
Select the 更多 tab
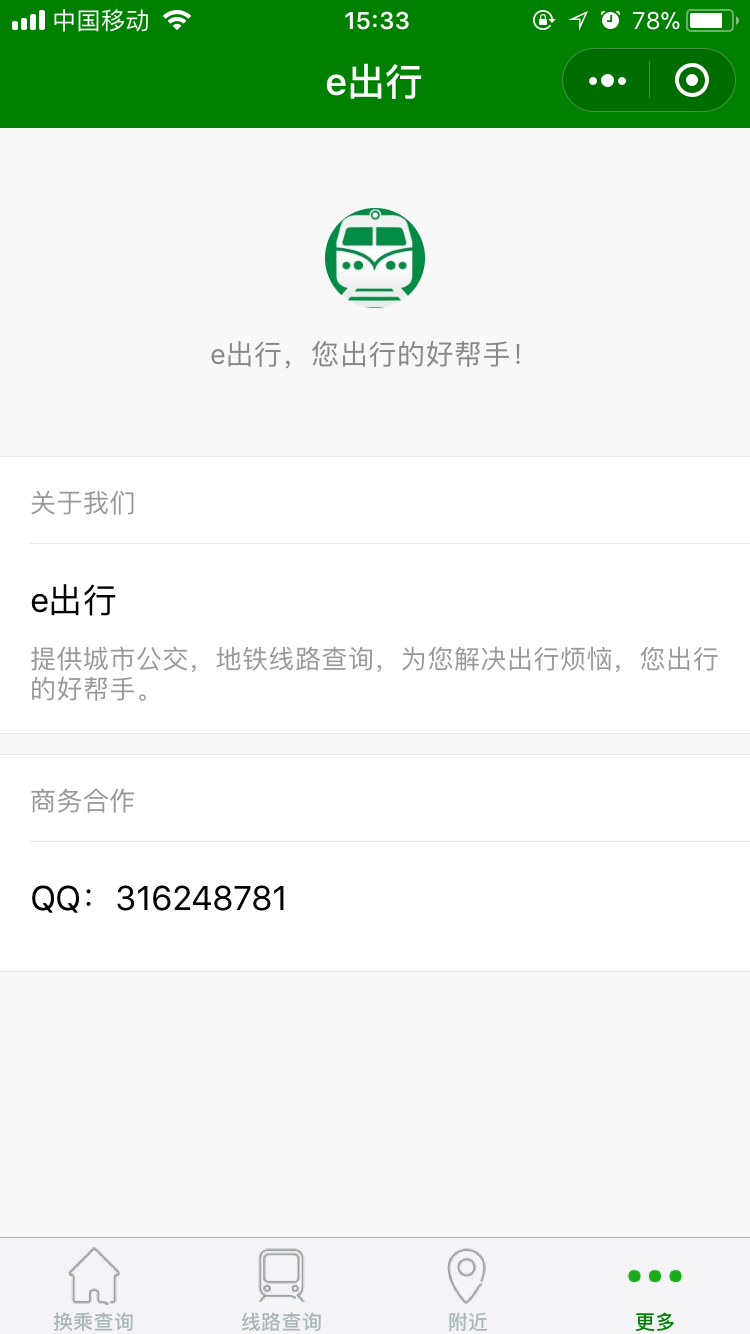pyautogui.click(x=655, y=1288)
